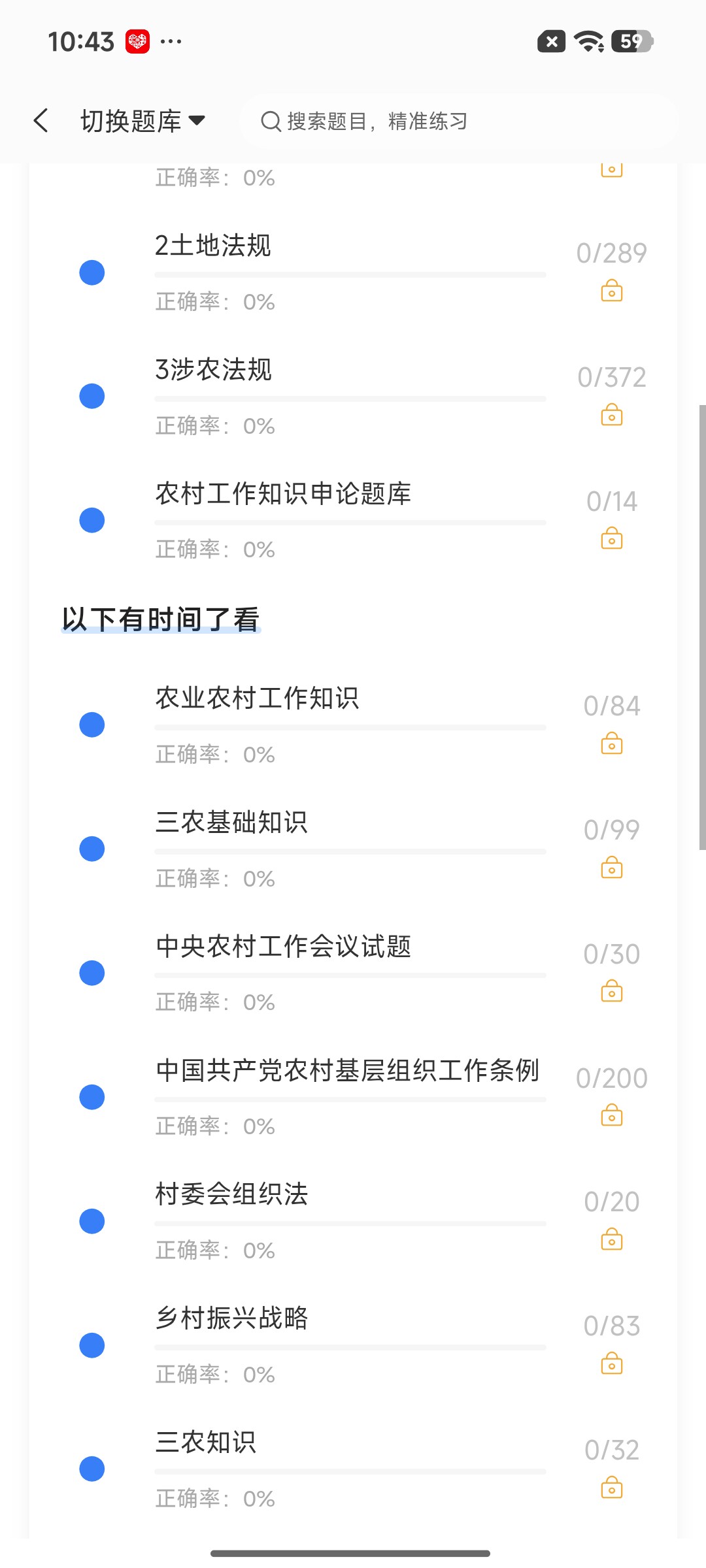Open the 切换题库 dropdown

[143, 121]
